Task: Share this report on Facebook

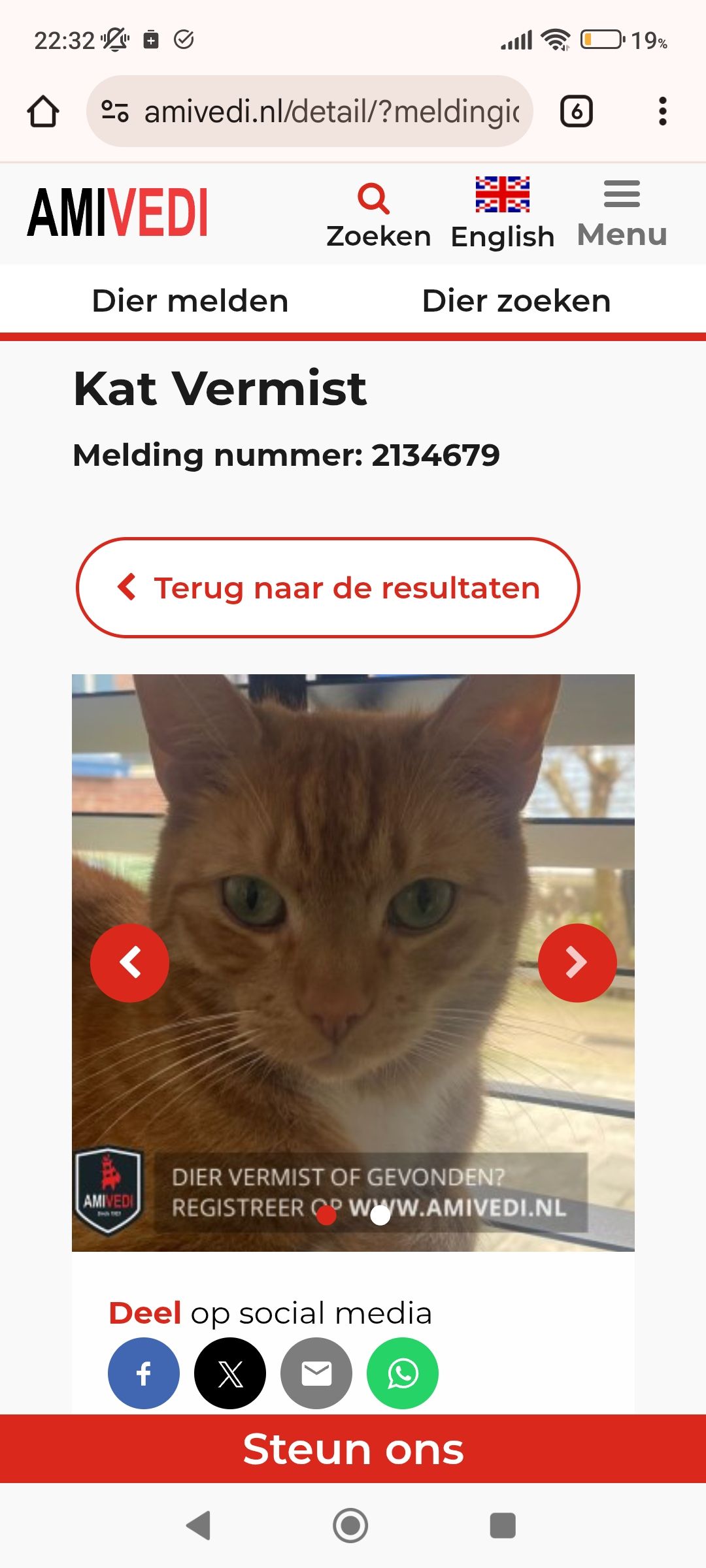Action: click(144, 1373)
